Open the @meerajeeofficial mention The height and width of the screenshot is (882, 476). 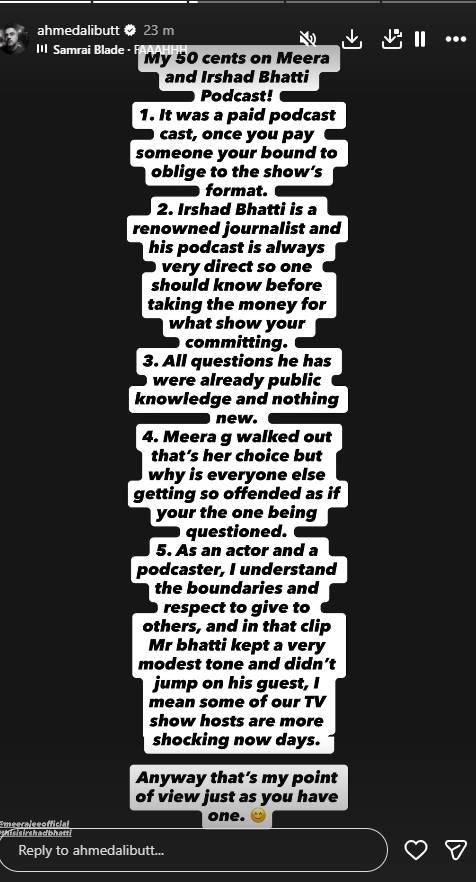pos(35,824)
